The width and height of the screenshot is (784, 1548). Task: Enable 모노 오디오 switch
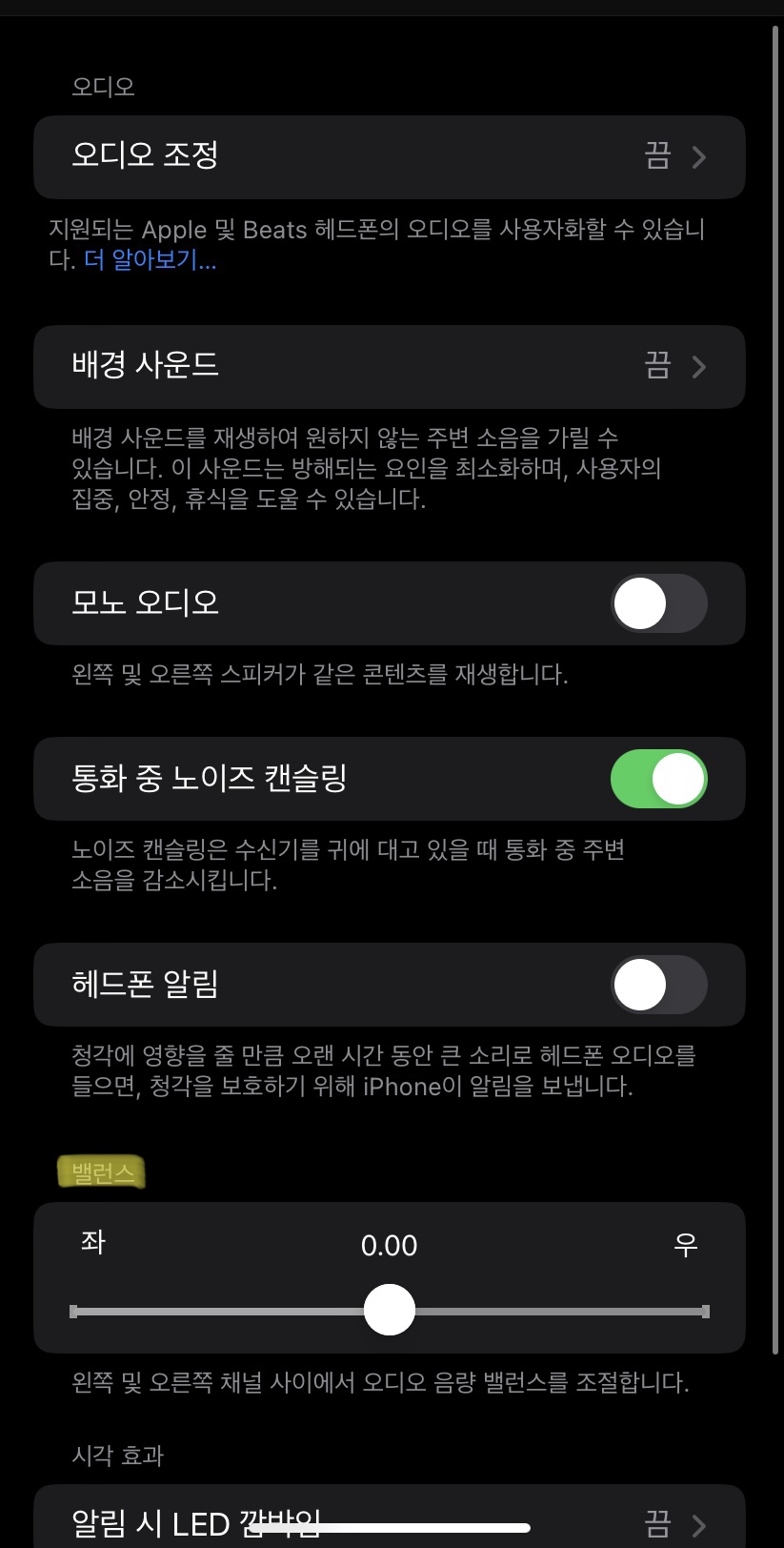[x=658, y=603]
